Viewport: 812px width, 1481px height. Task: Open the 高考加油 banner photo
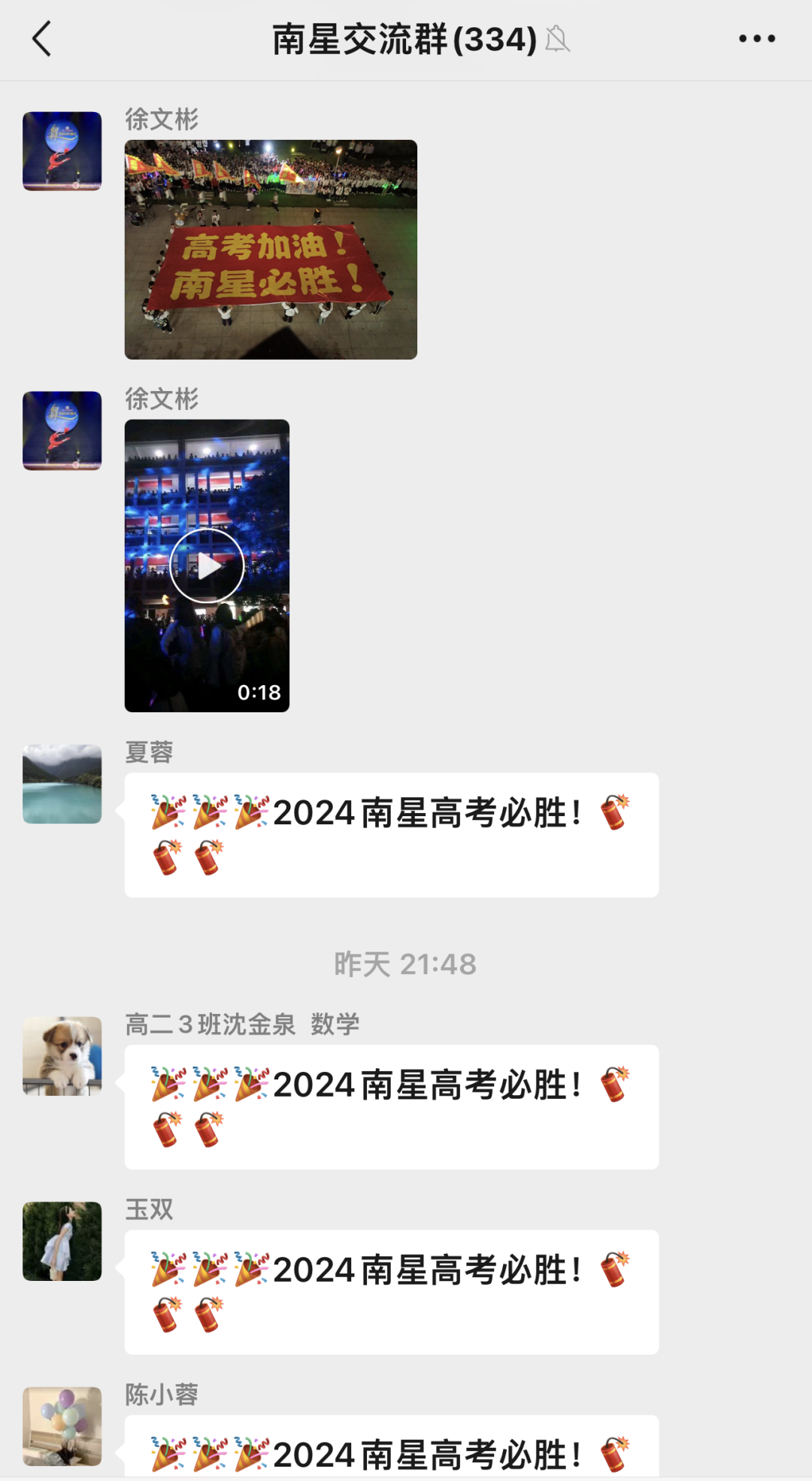tap(271, 250)
